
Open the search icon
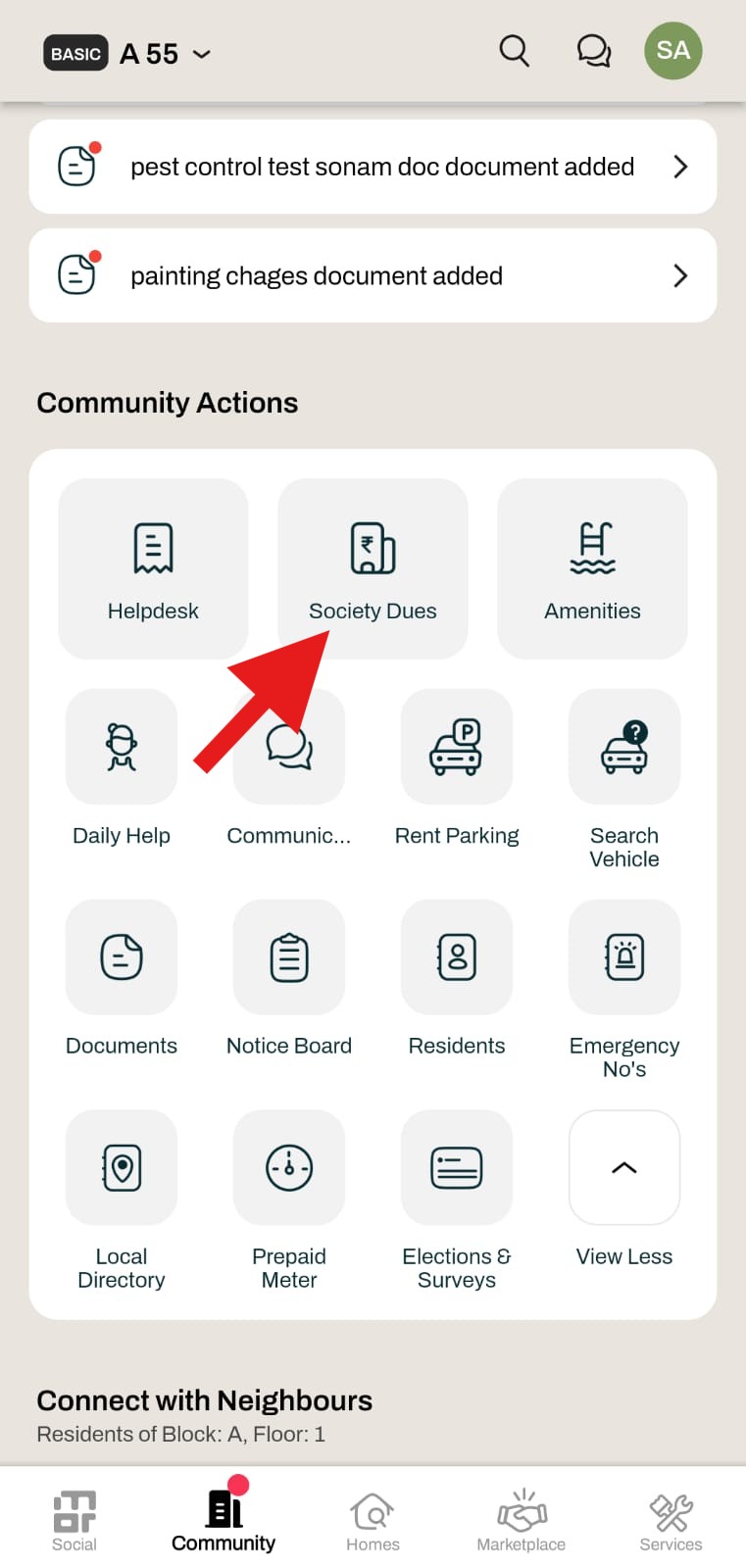pos(514,51)
